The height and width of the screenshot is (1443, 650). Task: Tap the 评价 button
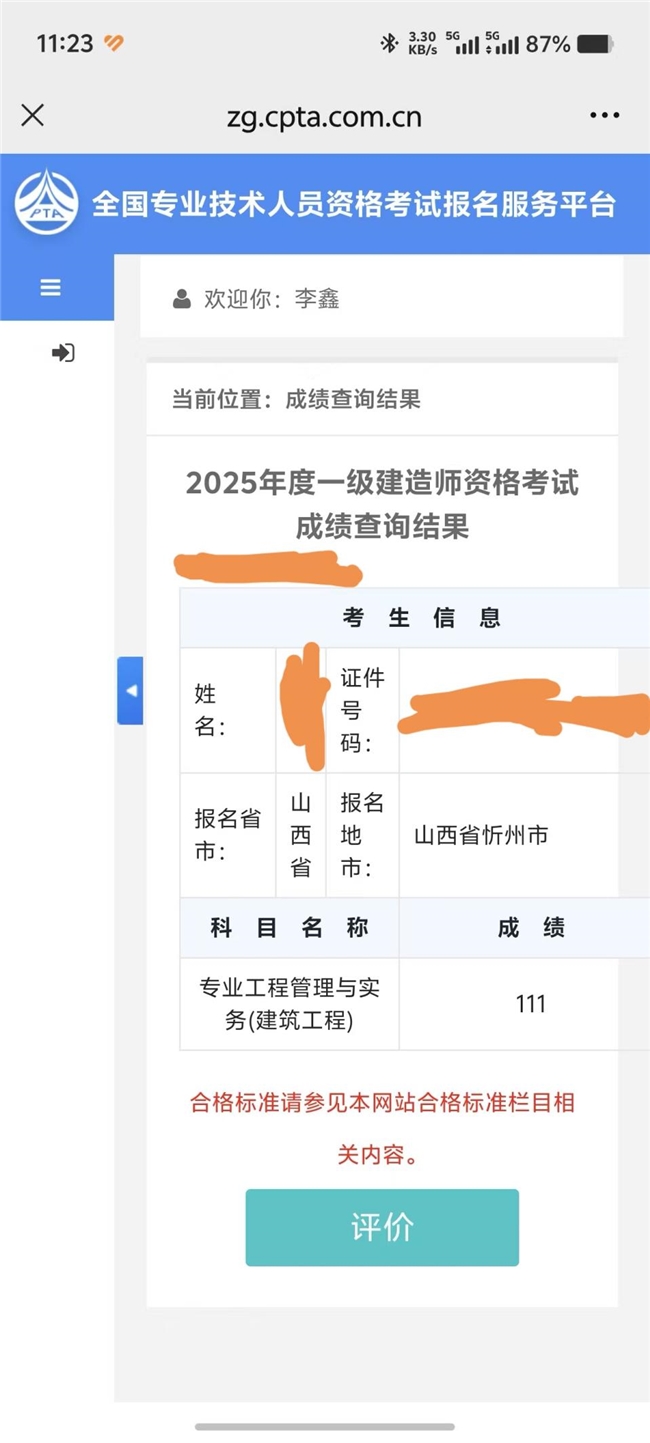(382, 1227)
